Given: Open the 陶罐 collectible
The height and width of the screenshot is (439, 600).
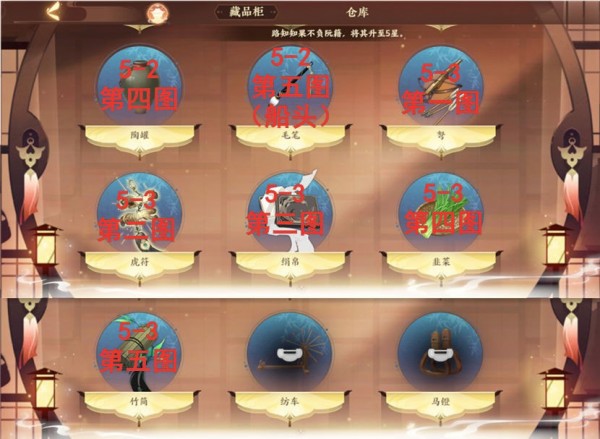Looking at the screenshot, I should [x=138, y=88].
